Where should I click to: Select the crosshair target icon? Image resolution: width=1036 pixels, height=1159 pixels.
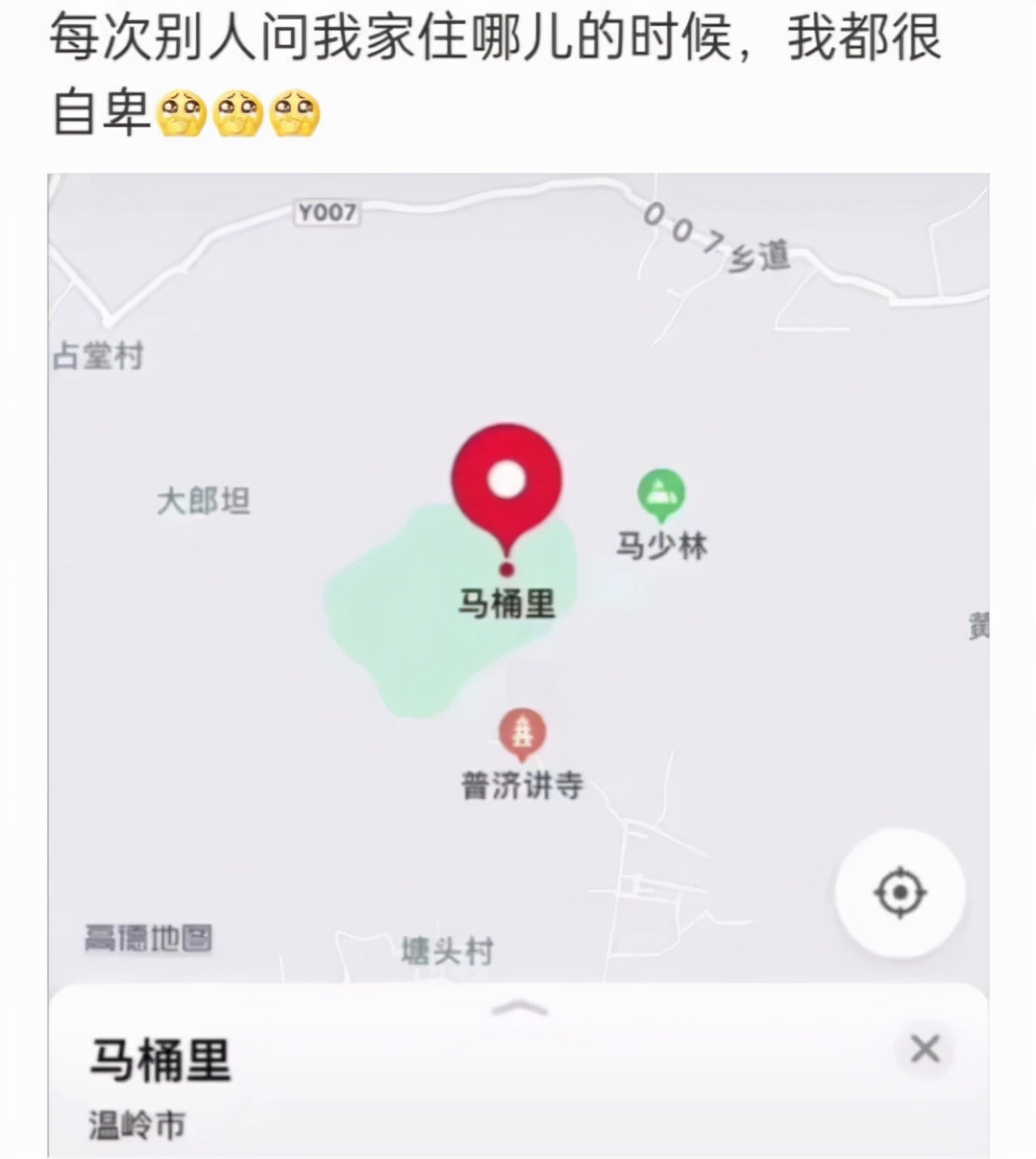pos(901,890)
